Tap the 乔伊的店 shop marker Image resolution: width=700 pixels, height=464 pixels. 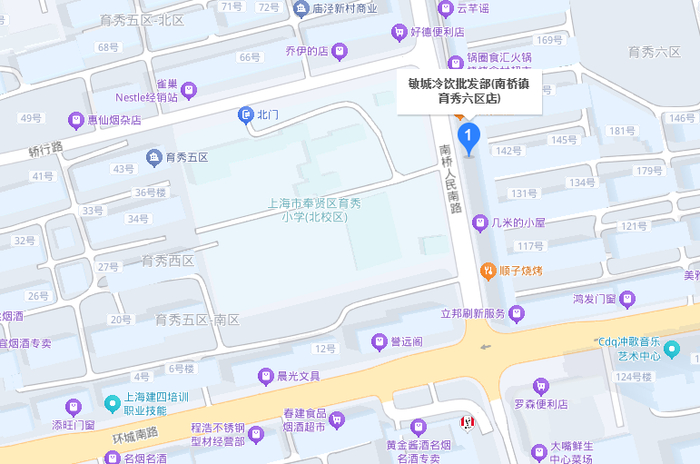click(x=339, y=52)
